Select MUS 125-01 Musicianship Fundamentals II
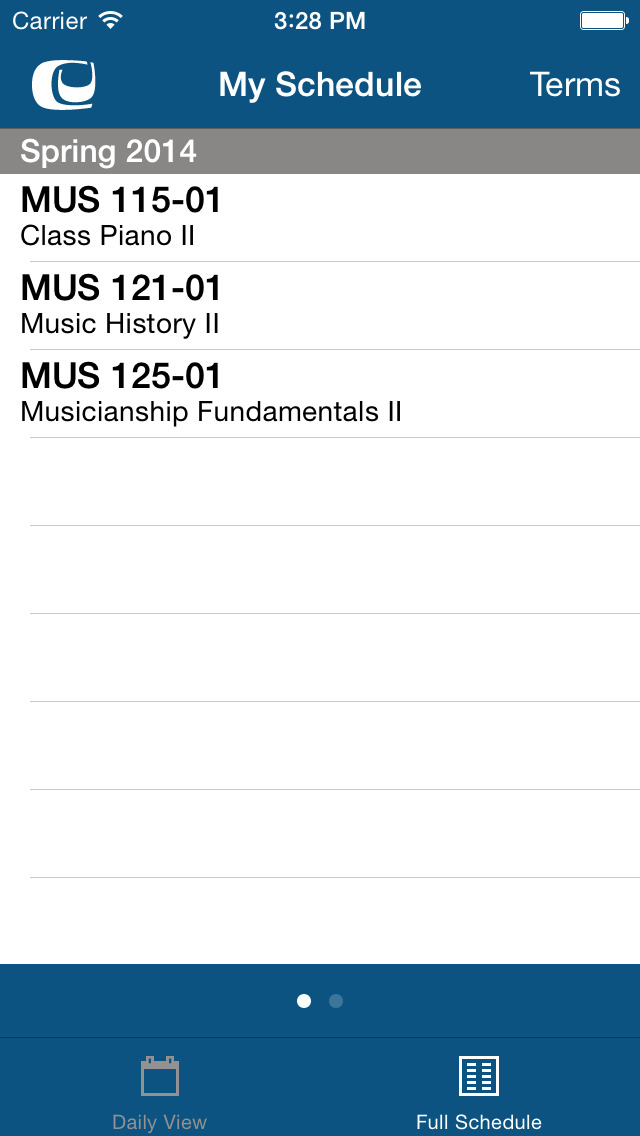The image size is (640, 1136). pyautogui.click(x=320, y=393)
